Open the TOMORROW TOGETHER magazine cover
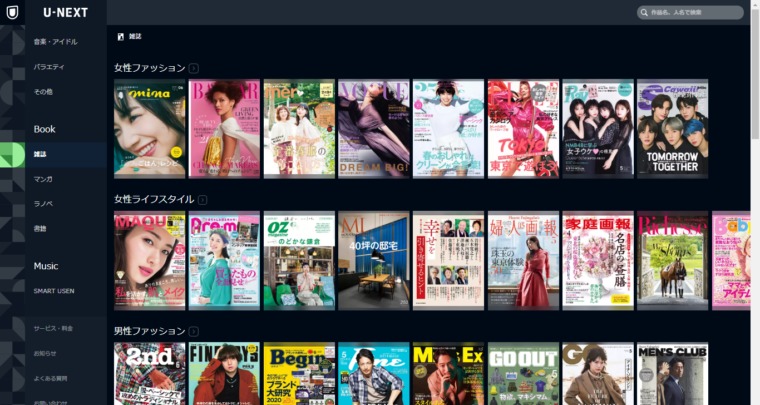 pyautogui.click(x=672, y=129)
